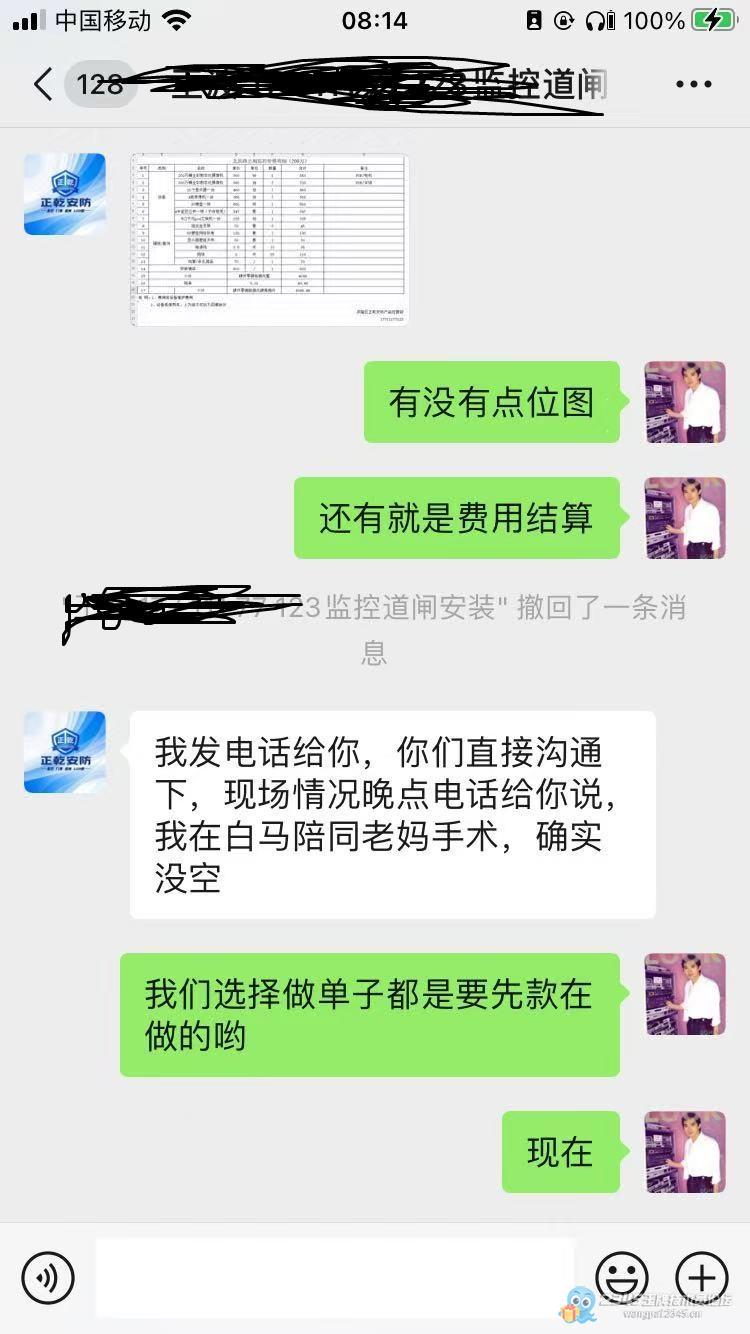This screenshot has height=1334, width=750.
Task: Tap the voice message icon
Action: coord(48,1277)
